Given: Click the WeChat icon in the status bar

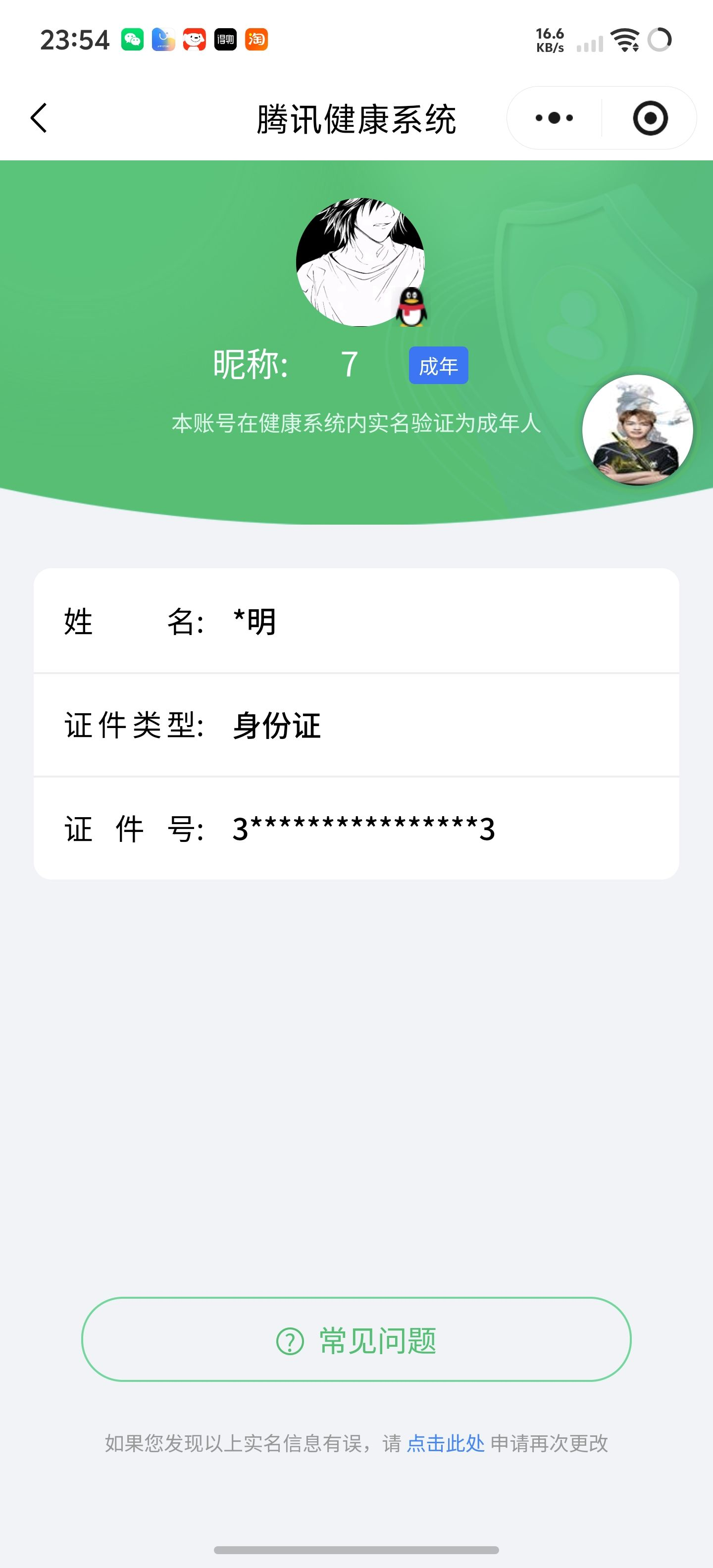Looking at the screenshot, I should (132, 39).
